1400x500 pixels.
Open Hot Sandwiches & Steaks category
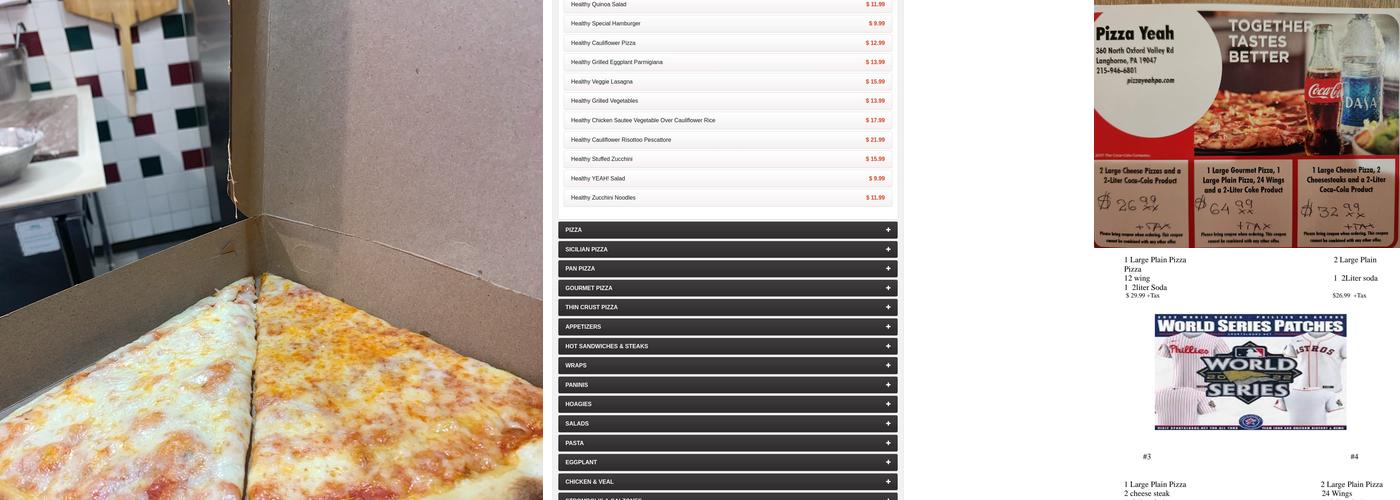727,346
